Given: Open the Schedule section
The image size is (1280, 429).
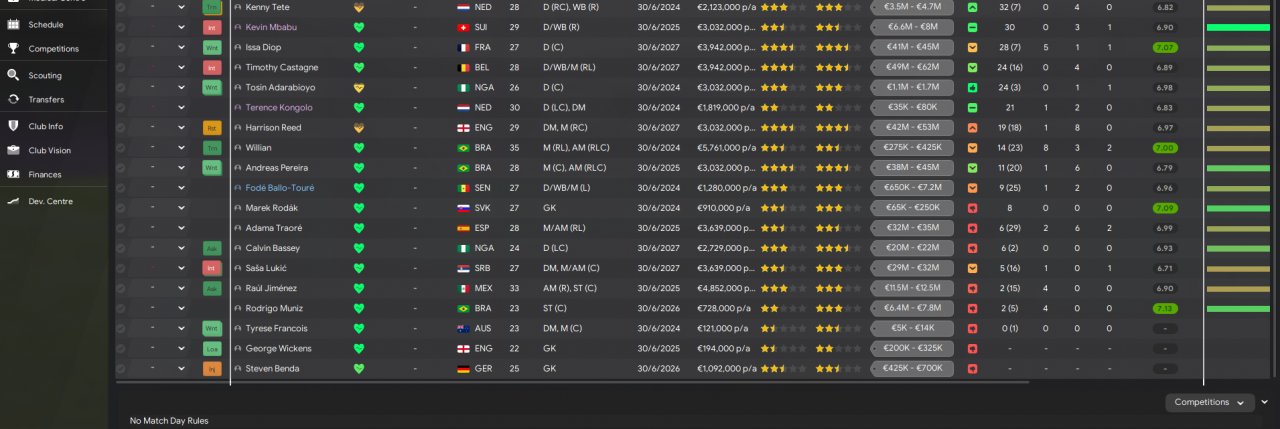Looking at the screenshot, I should [45, 24].
